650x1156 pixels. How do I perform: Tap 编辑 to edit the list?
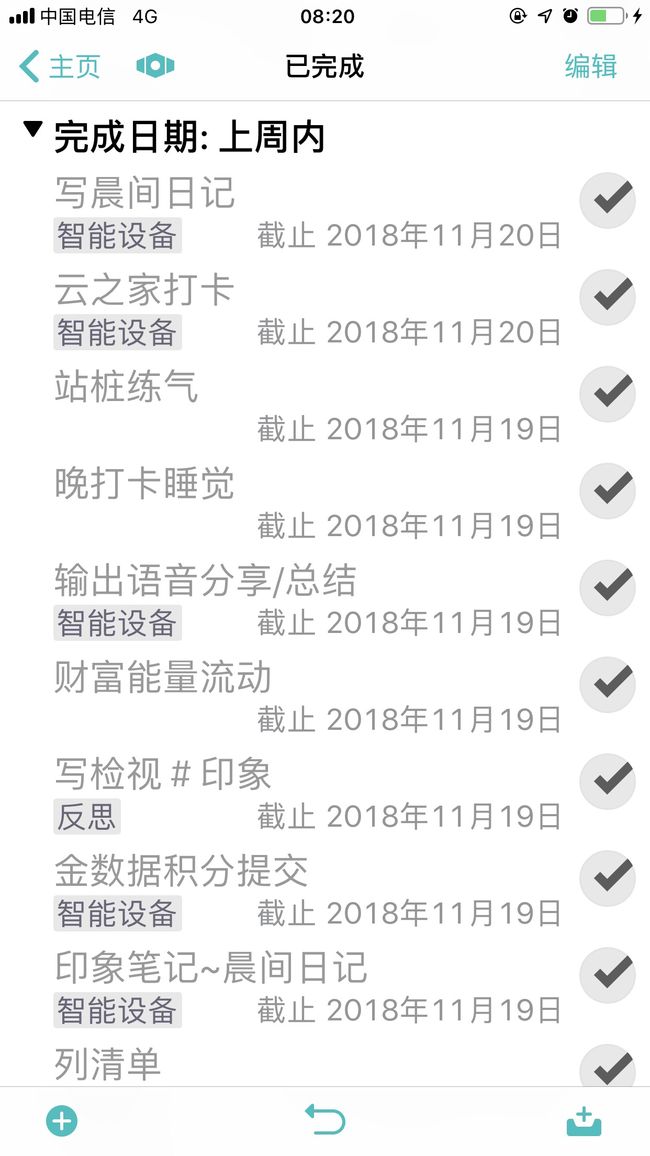[590, 66]
